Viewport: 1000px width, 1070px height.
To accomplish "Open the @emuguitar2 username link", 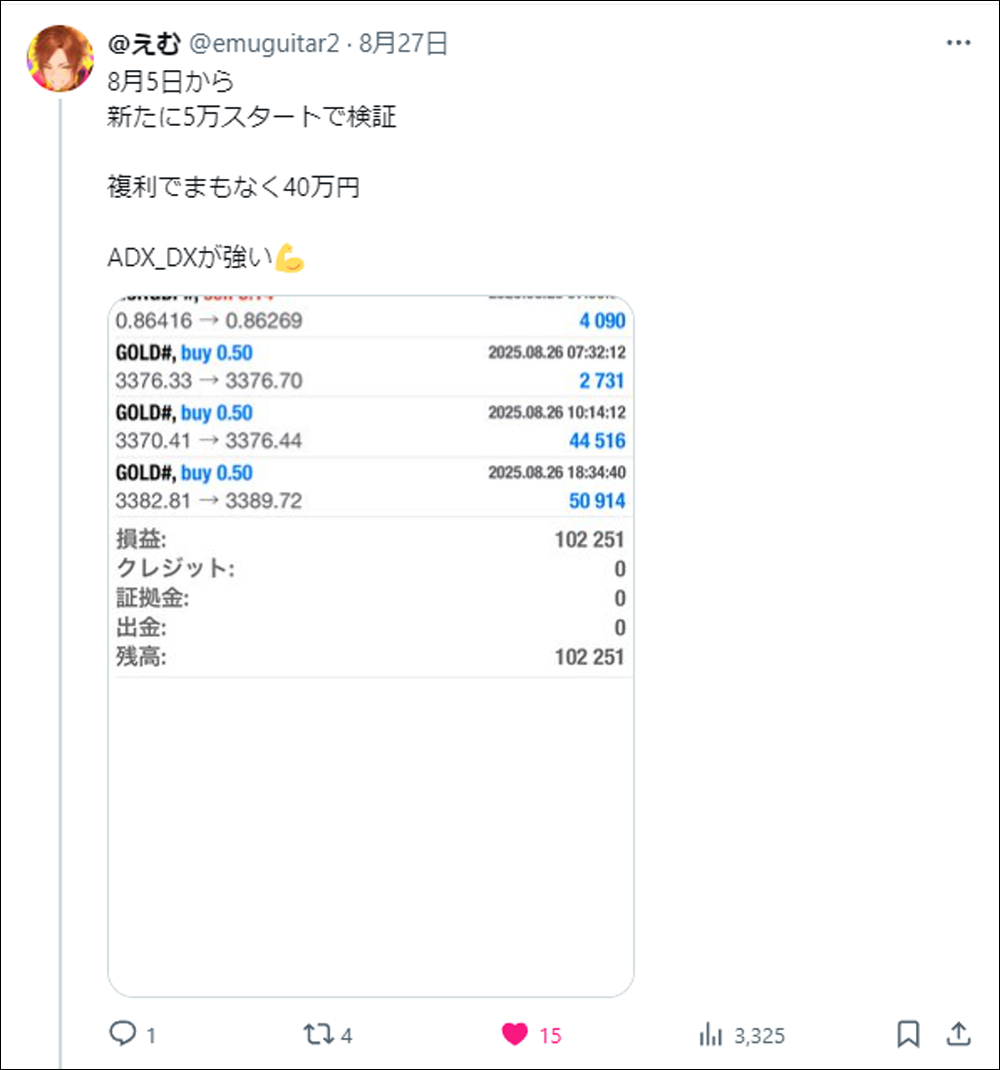I will coord(263,43).
